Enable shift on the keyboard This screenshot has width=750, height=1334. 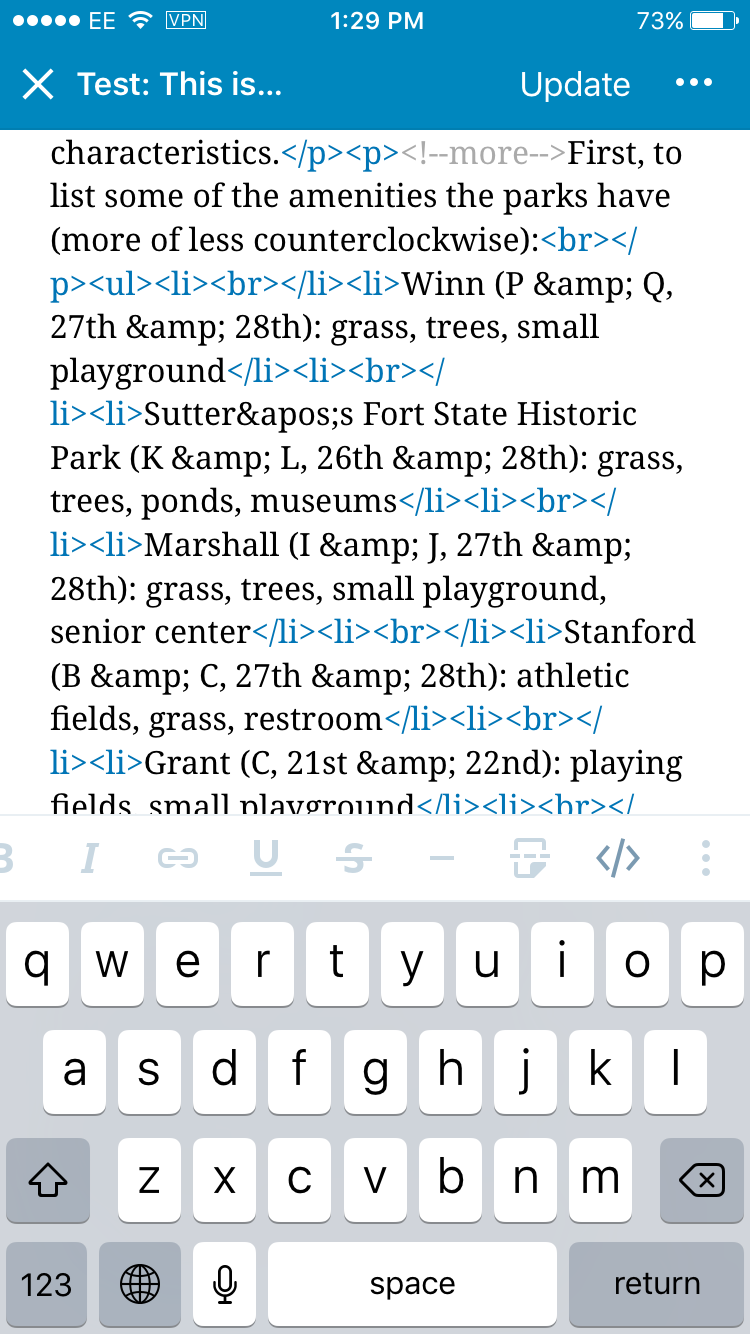[48, 1181]
